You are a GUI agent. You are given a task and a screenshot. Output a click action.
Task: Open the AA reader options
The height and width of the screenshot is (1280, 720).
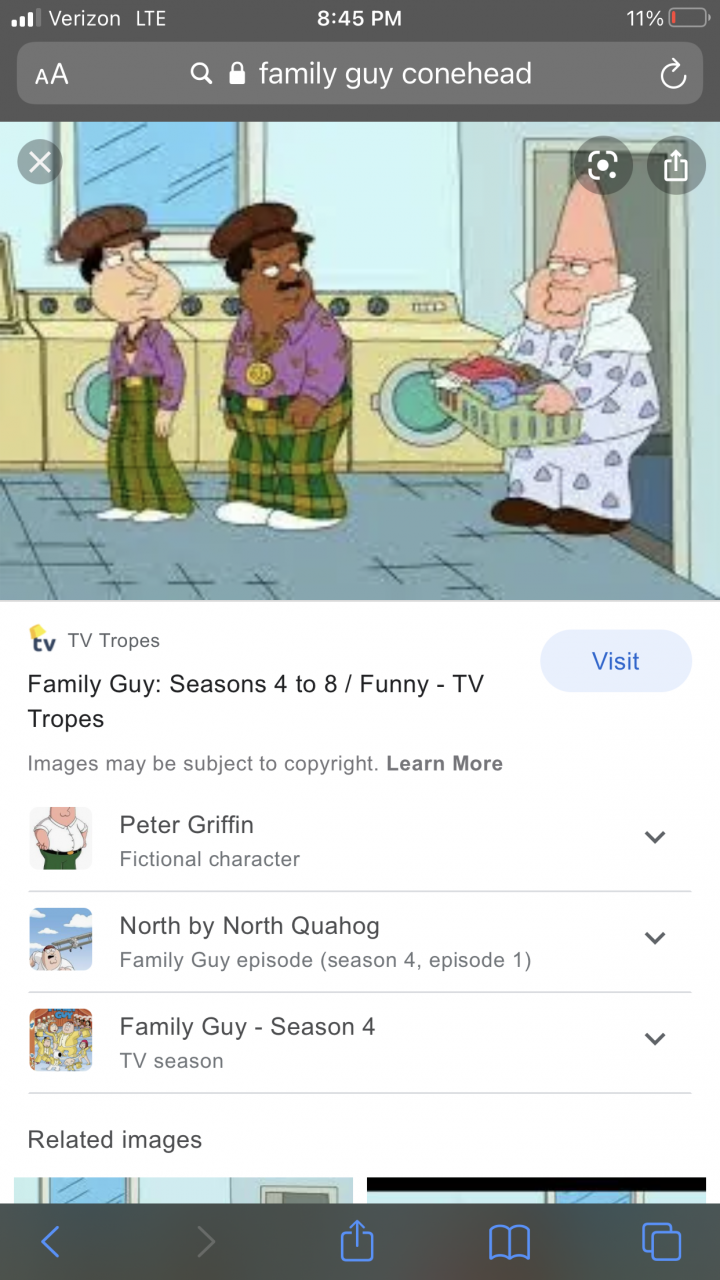tap(51, 74)
